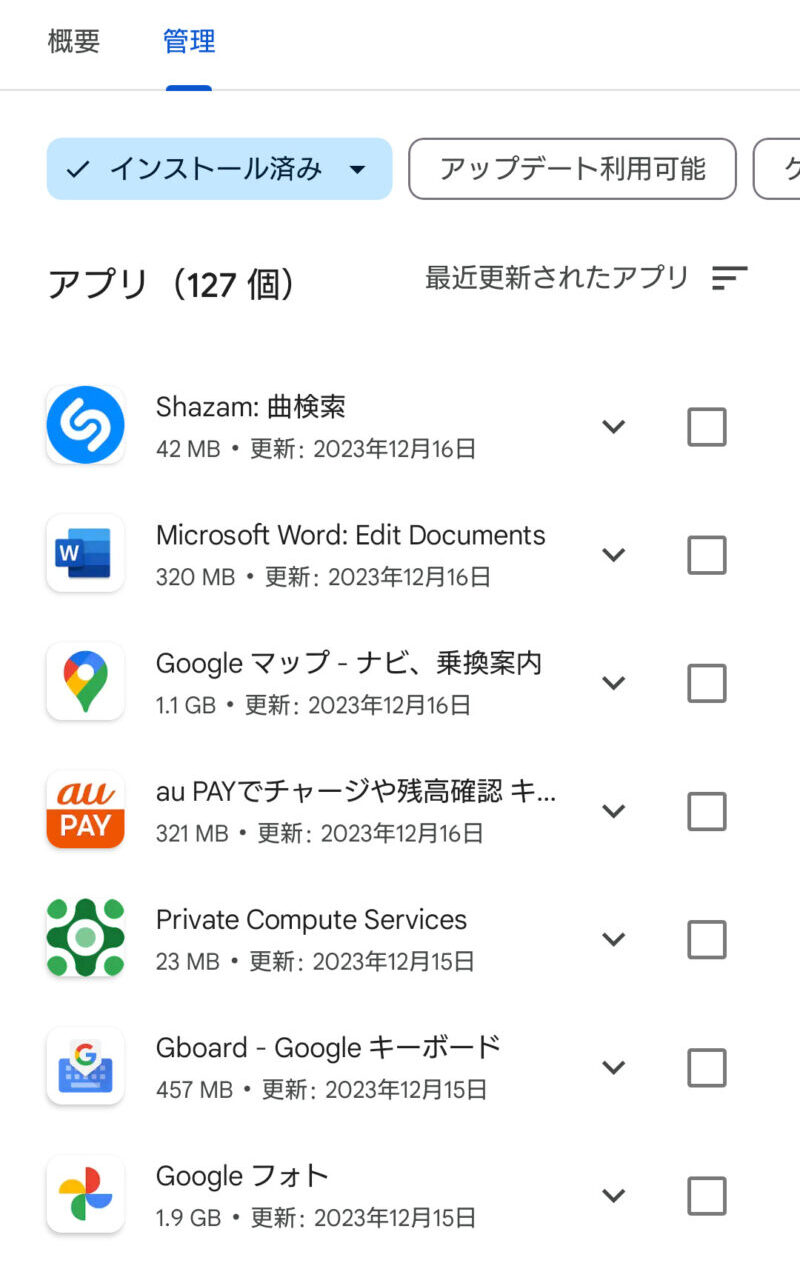This screenshot has width=800, height=1281.
Task: Check the box for Shazam
Action: pyautogui.click(x=707, y=427)
